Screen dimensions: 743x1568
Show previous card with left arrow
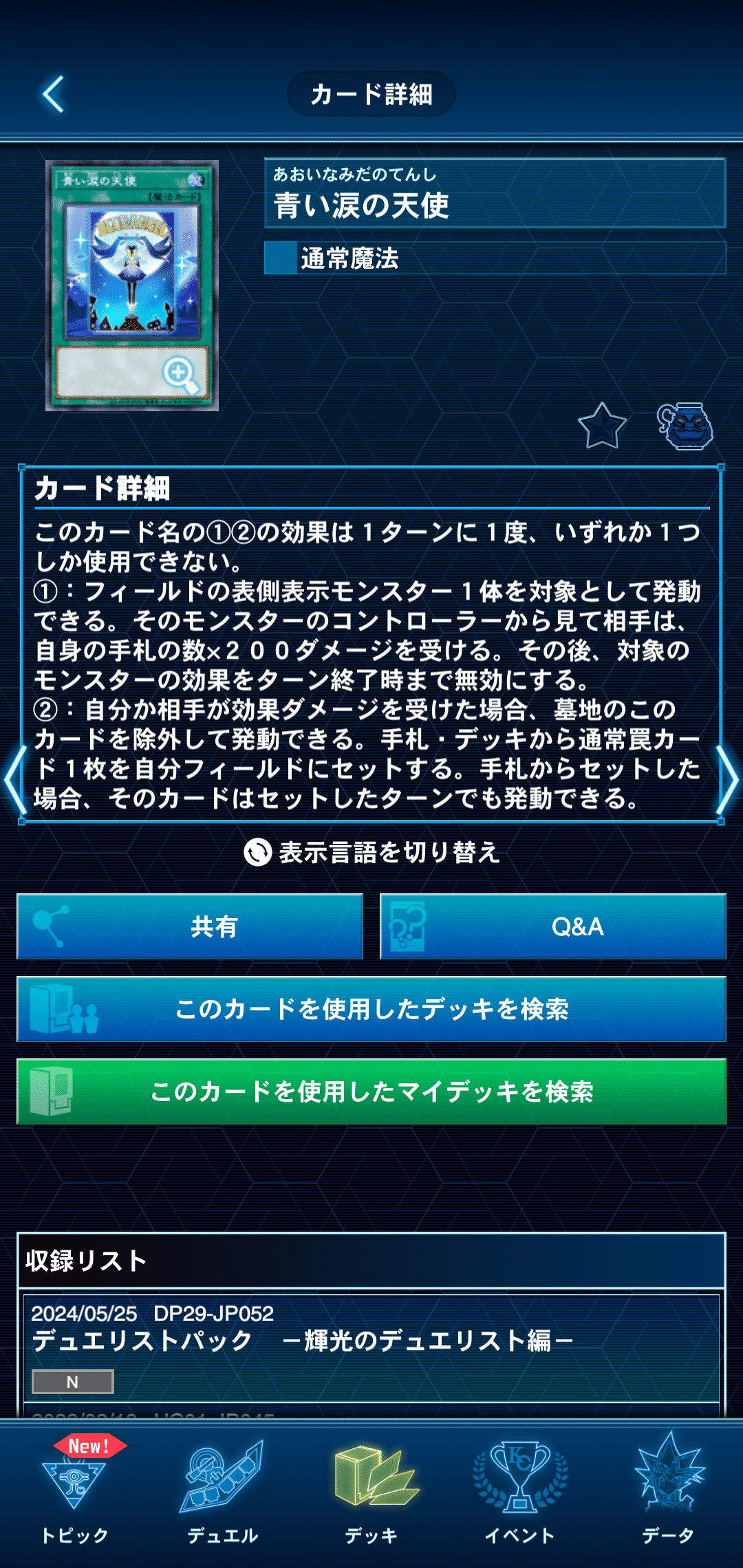(x=14, y=781)
